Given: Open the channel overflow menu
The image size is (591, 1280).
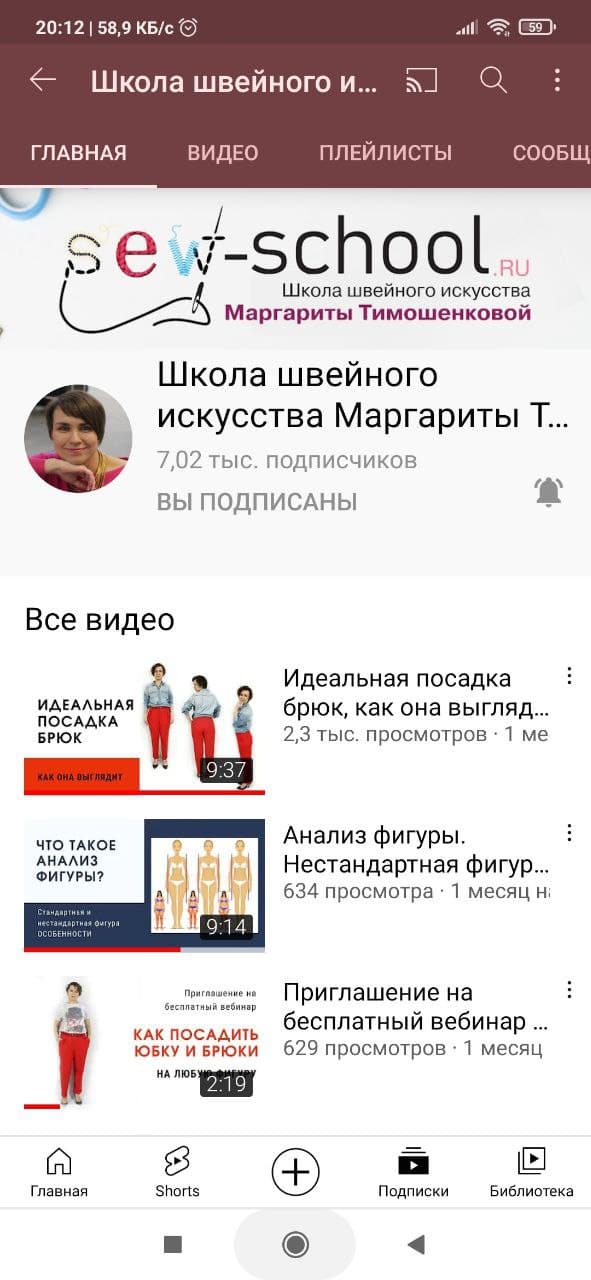Looking at the screenshot, I should pos(557,81).
